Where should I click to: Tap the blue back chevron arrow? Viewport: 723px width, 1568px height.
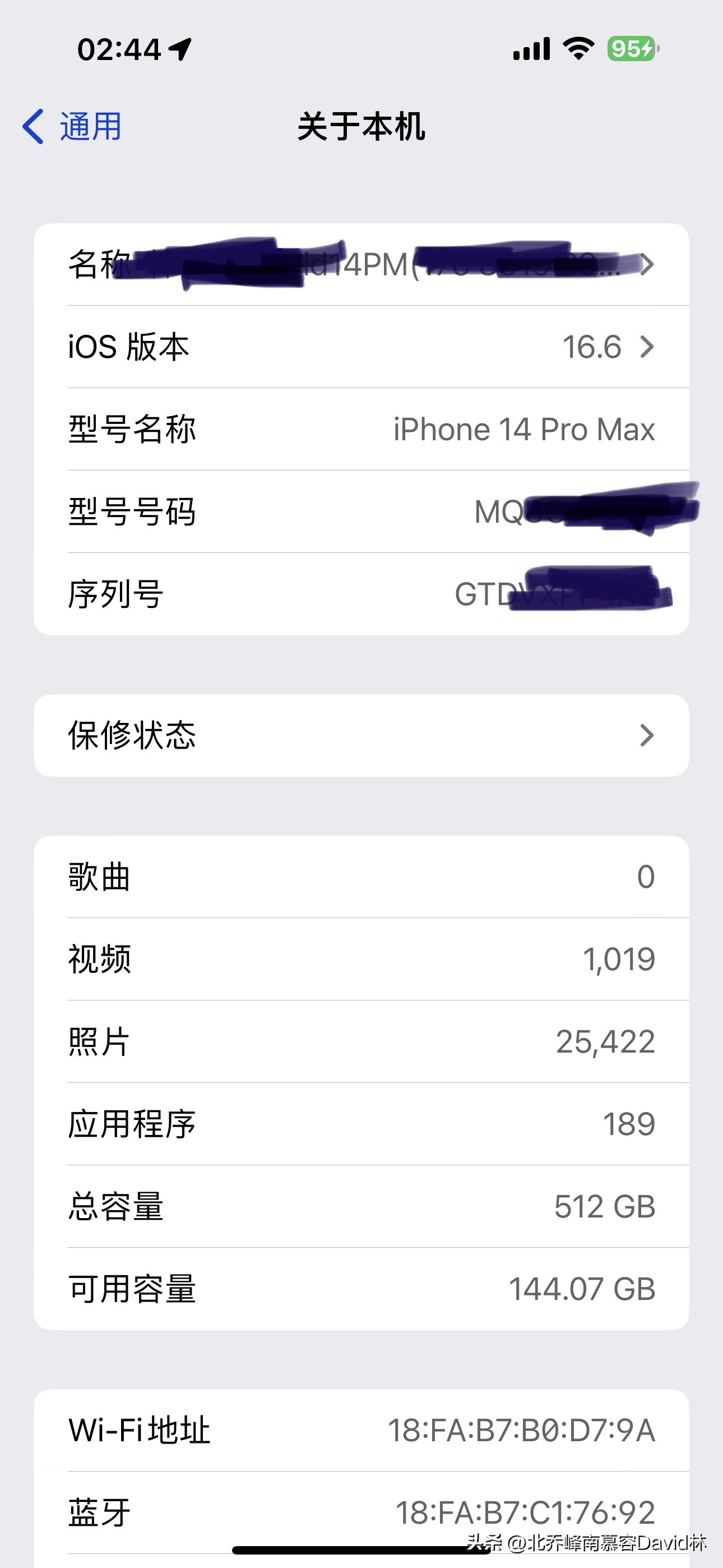pos(34,126)
